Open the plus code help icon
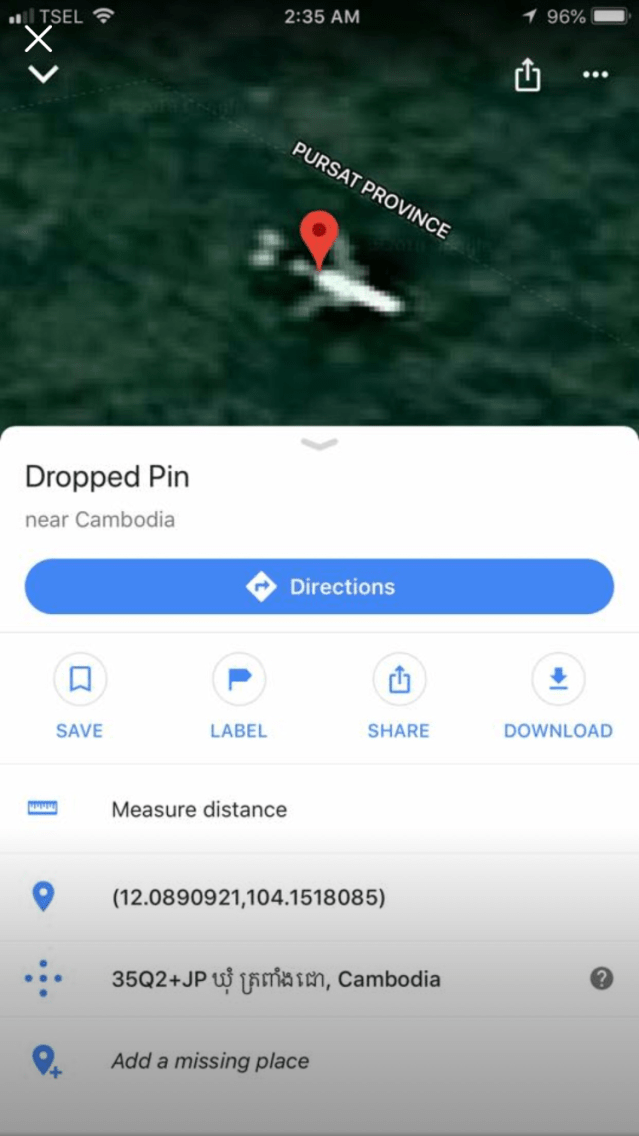 (601, 979)
